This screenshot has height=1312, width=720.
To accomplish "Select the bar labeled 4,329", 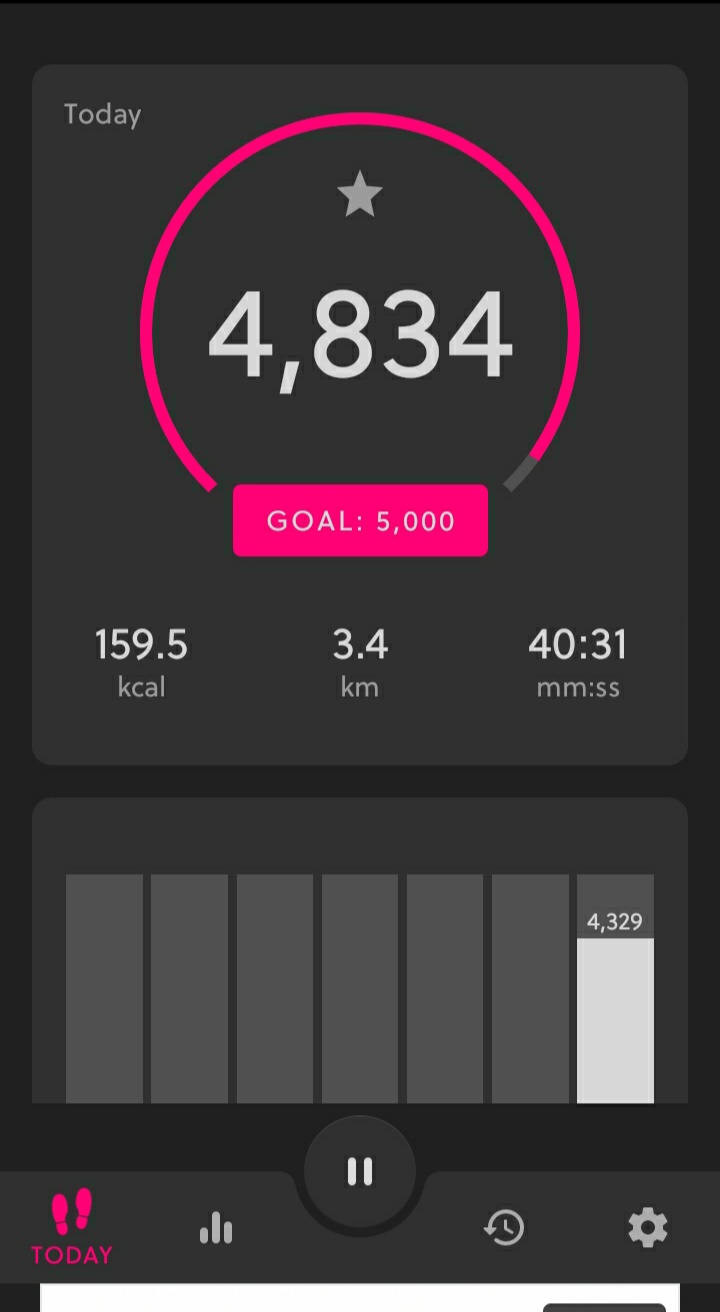I will click(616, 1020).
